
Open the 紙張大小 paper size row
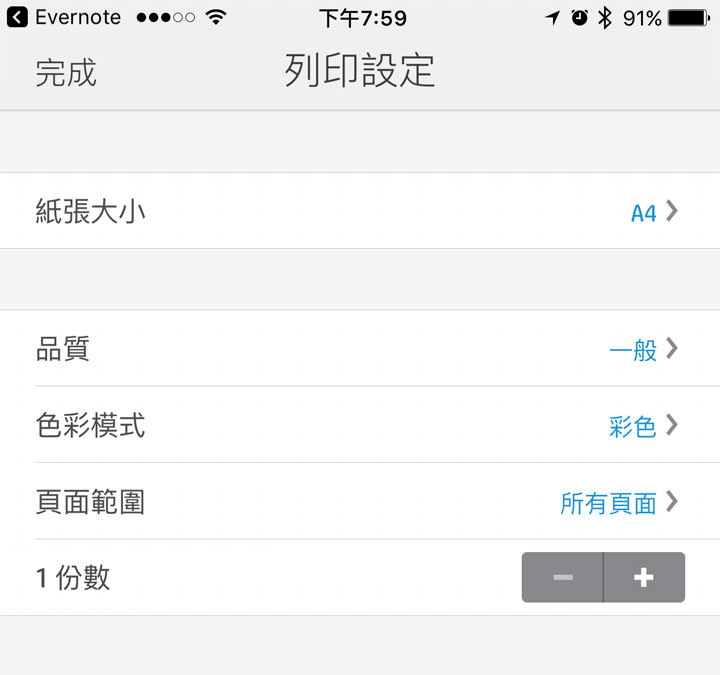pos(358,211)
